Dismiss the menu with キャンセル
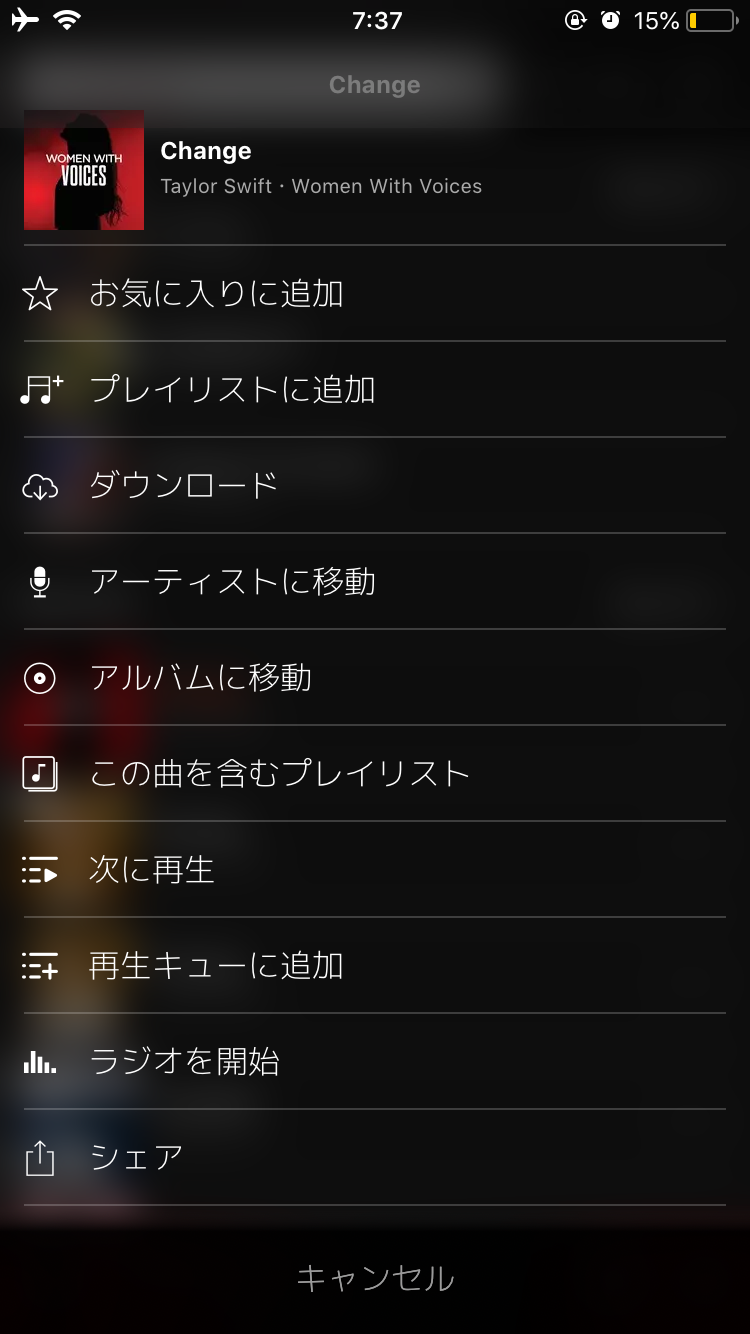This screenshot has height=1334, width=750. click(x=375, y=1278)
